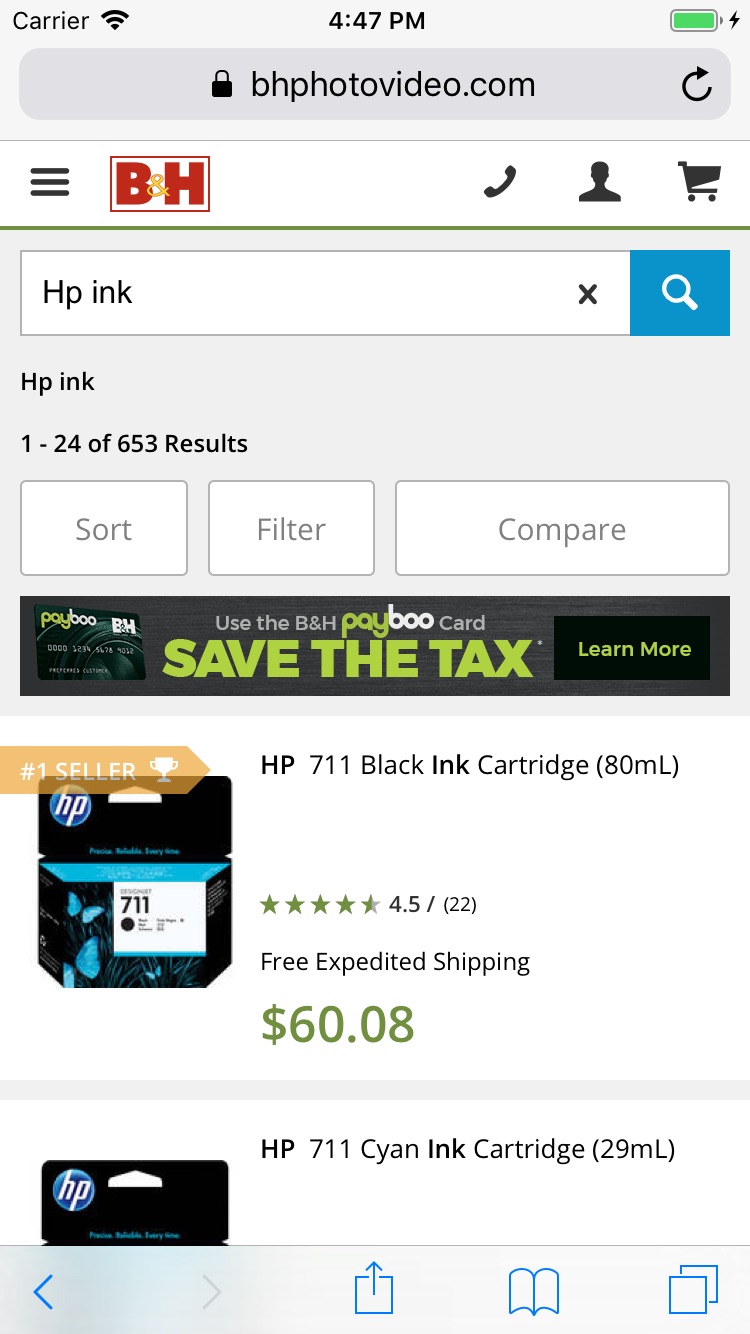The height and width of the screenshot is (1334, 750).
Task: Tap the phone call icon
Action: click(x=499, y=183)
